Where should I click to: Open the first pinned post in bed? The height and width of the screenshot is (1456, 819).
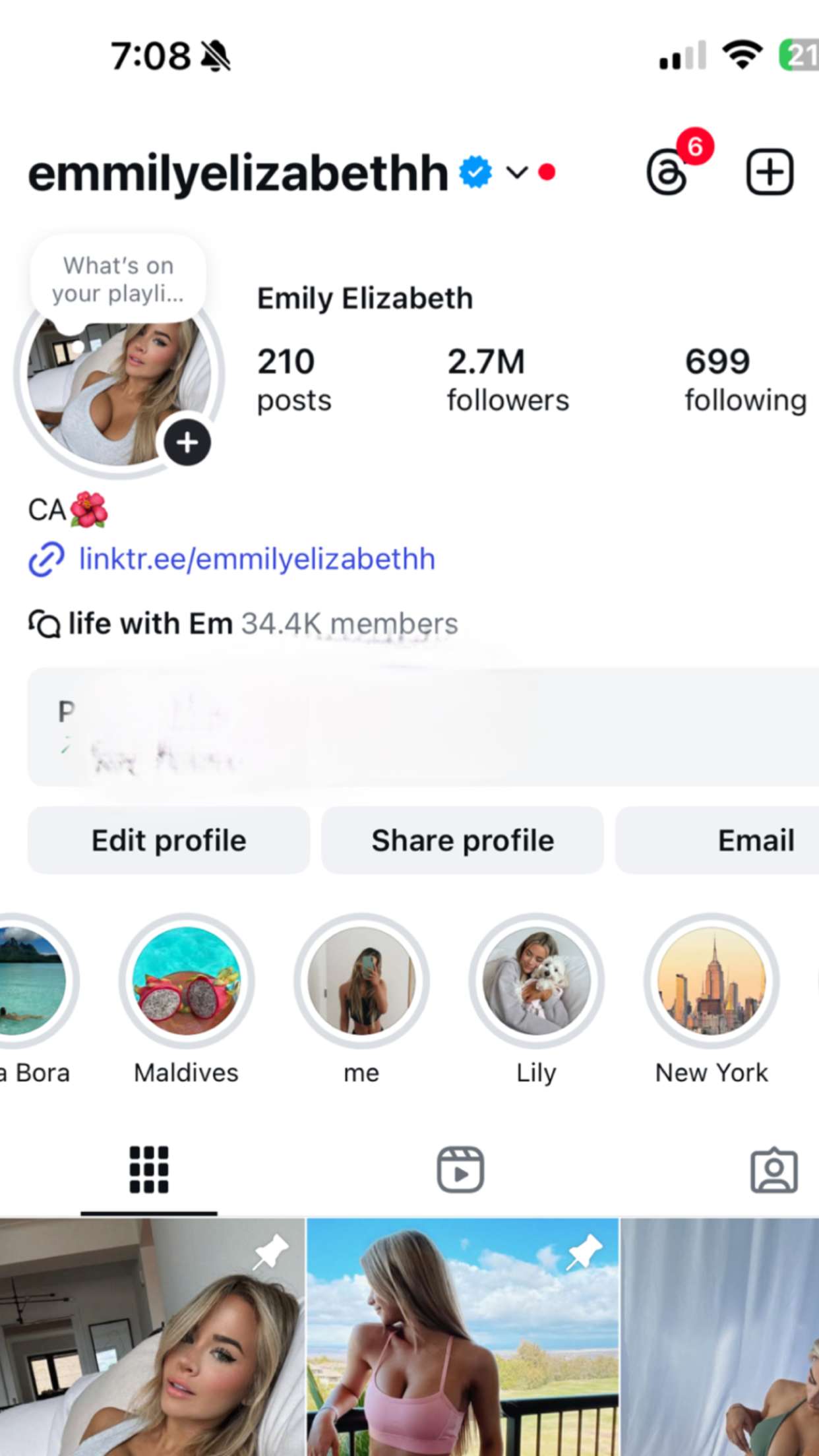pos(152,1339)
